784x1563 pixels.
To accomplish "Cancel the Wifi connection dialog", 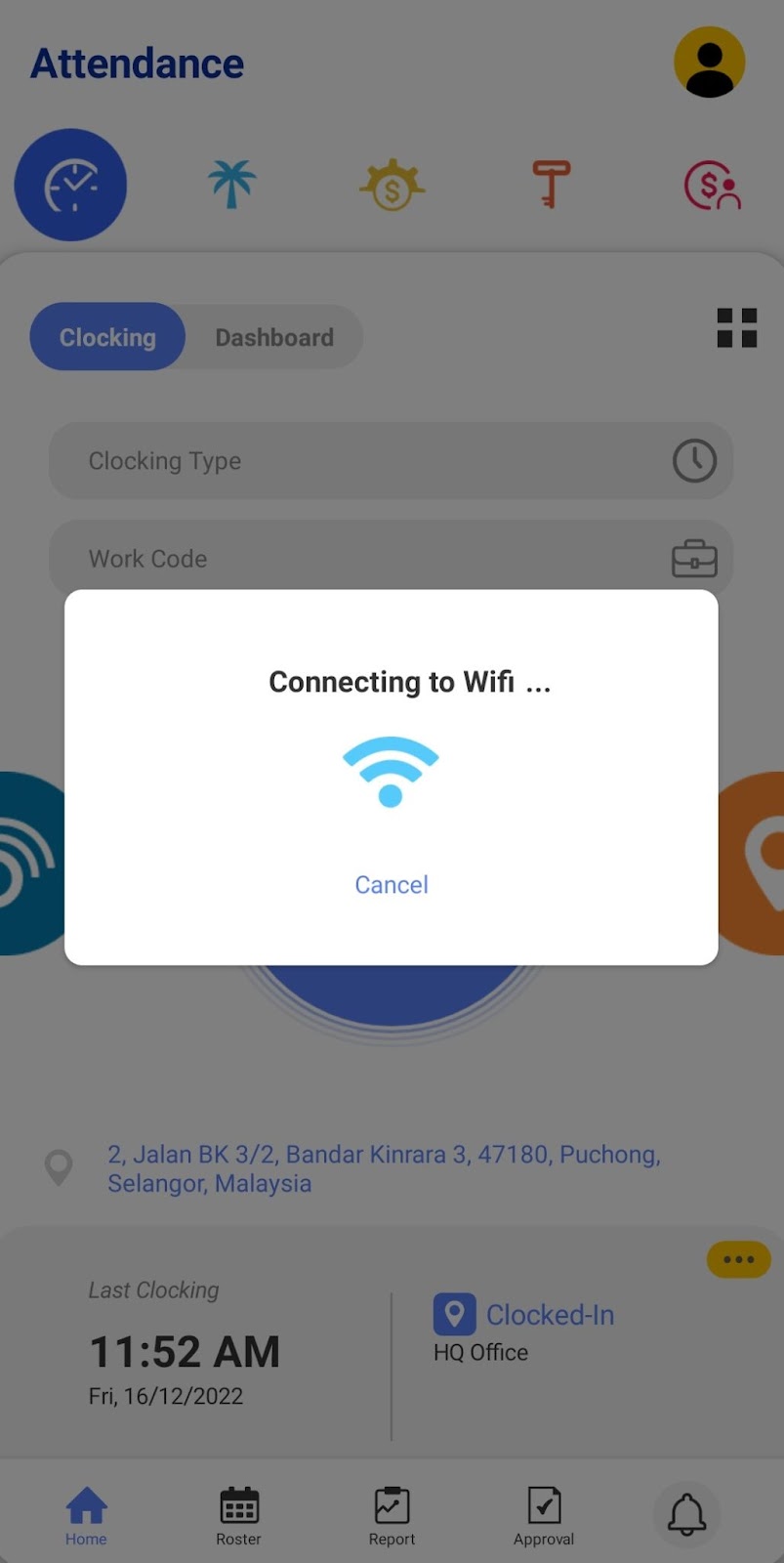I will pos(392,884).
